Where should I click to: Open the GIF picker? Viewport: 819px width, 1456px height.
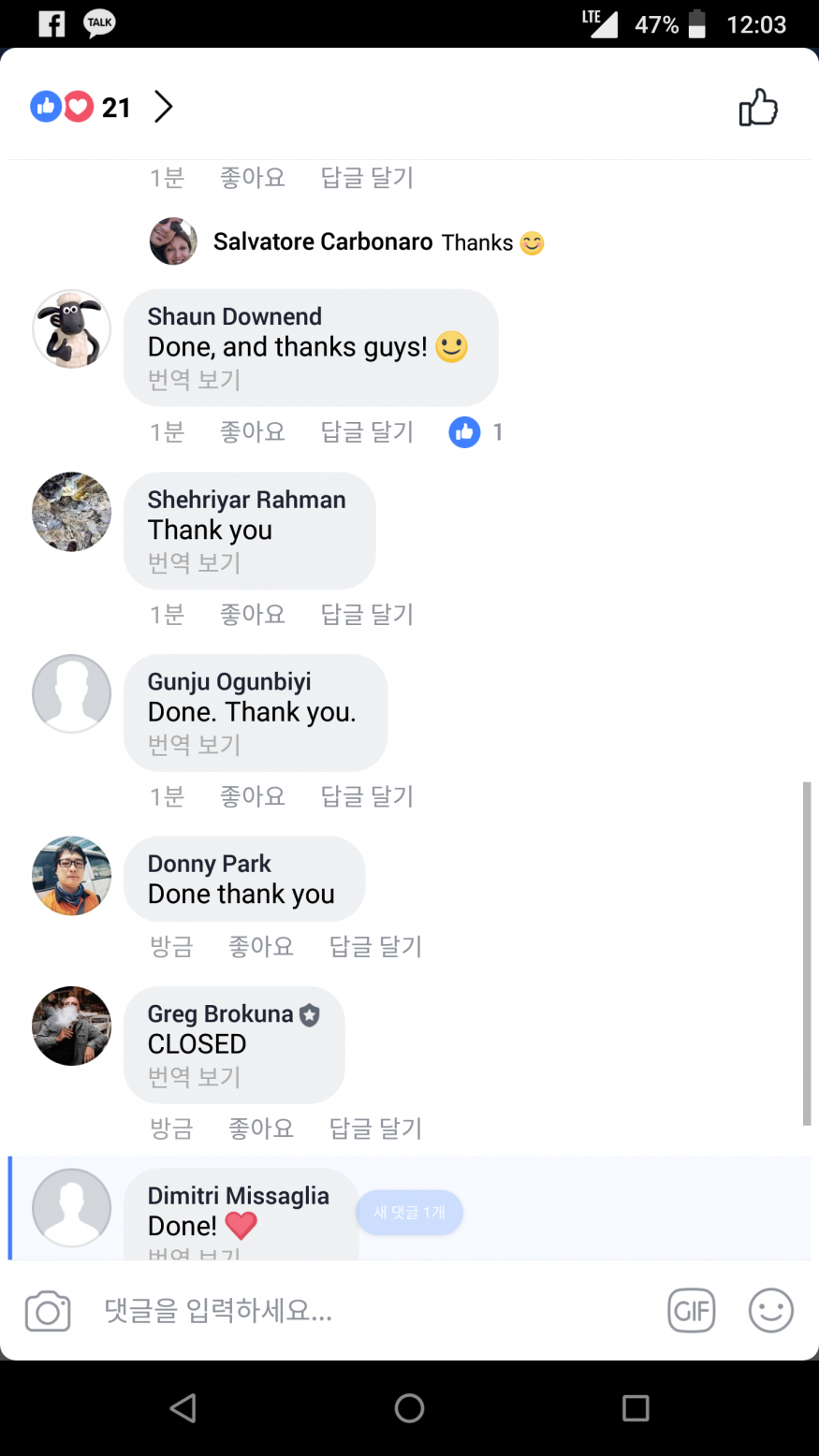tap(692, 1311)
